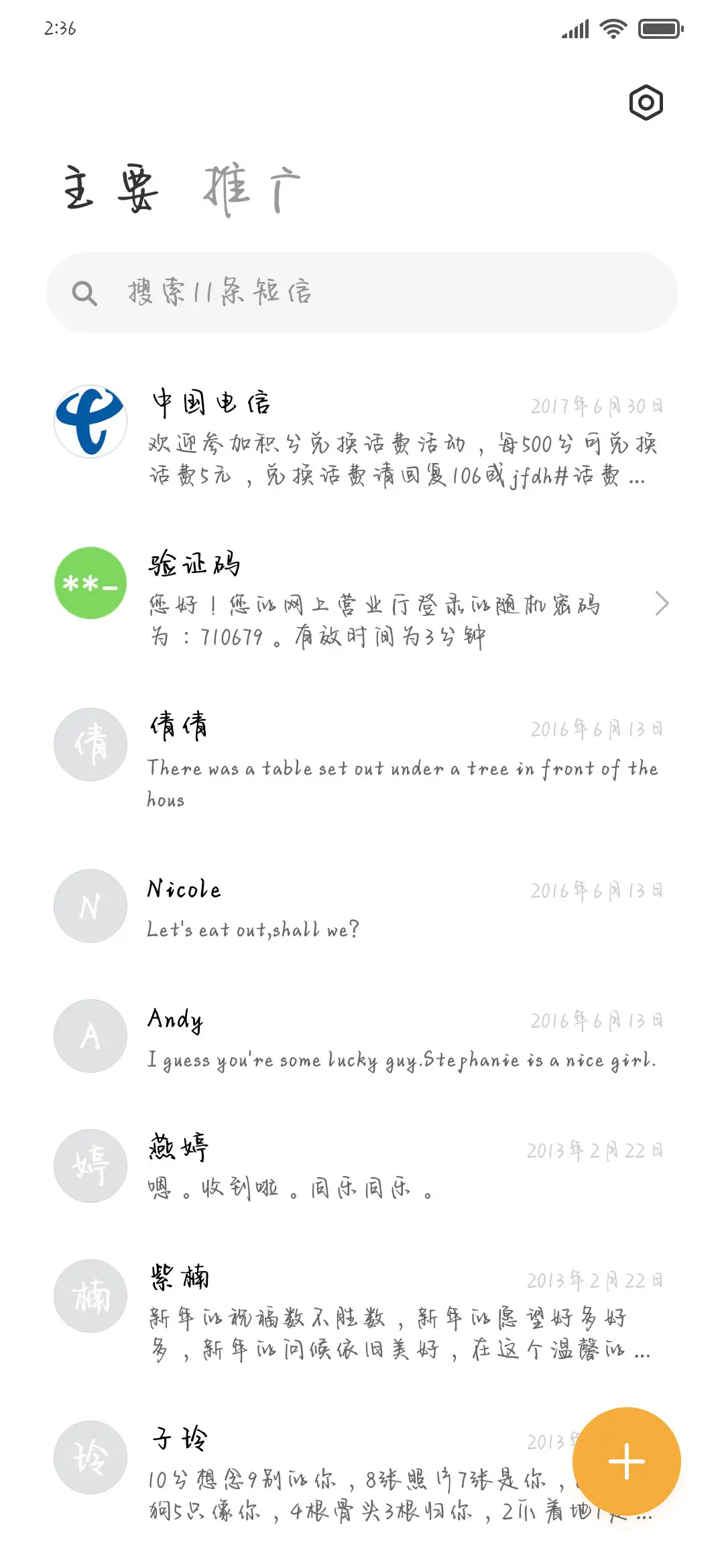The width and height of the screenshot is (724, 1568).
Task: Tap the green verification code avatar icon
Action: (x=90, y=584)
